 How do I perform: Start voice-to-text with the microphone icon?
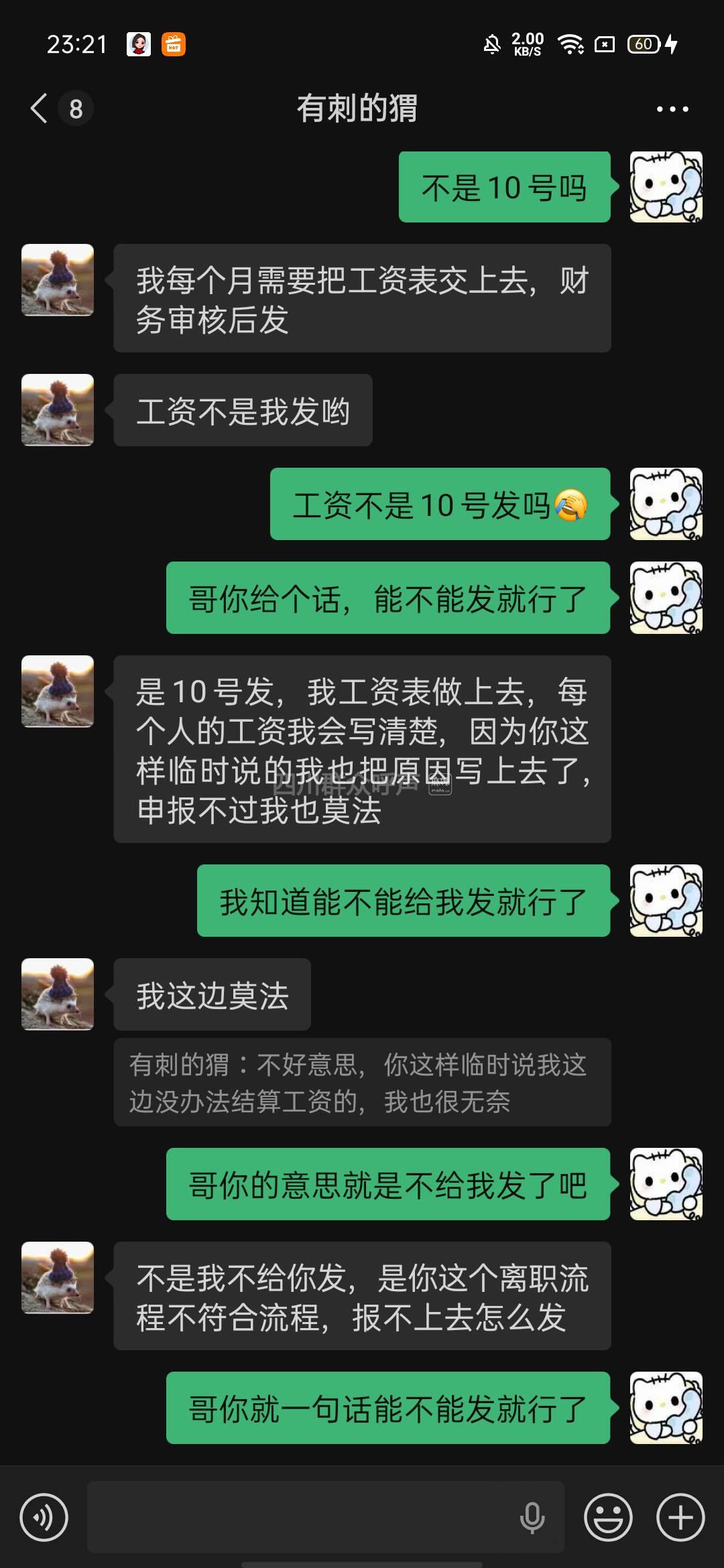(x=532, y=1517)
